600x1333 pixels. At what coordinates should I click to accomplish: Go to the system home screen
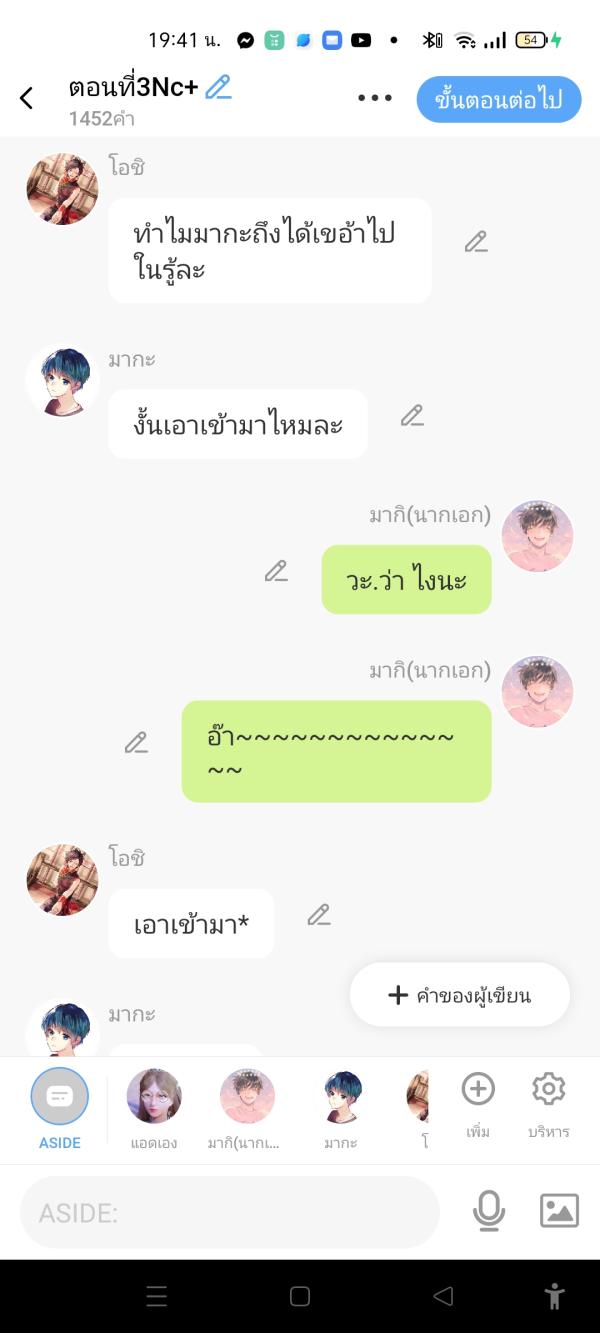click(x=300, y=1297)
